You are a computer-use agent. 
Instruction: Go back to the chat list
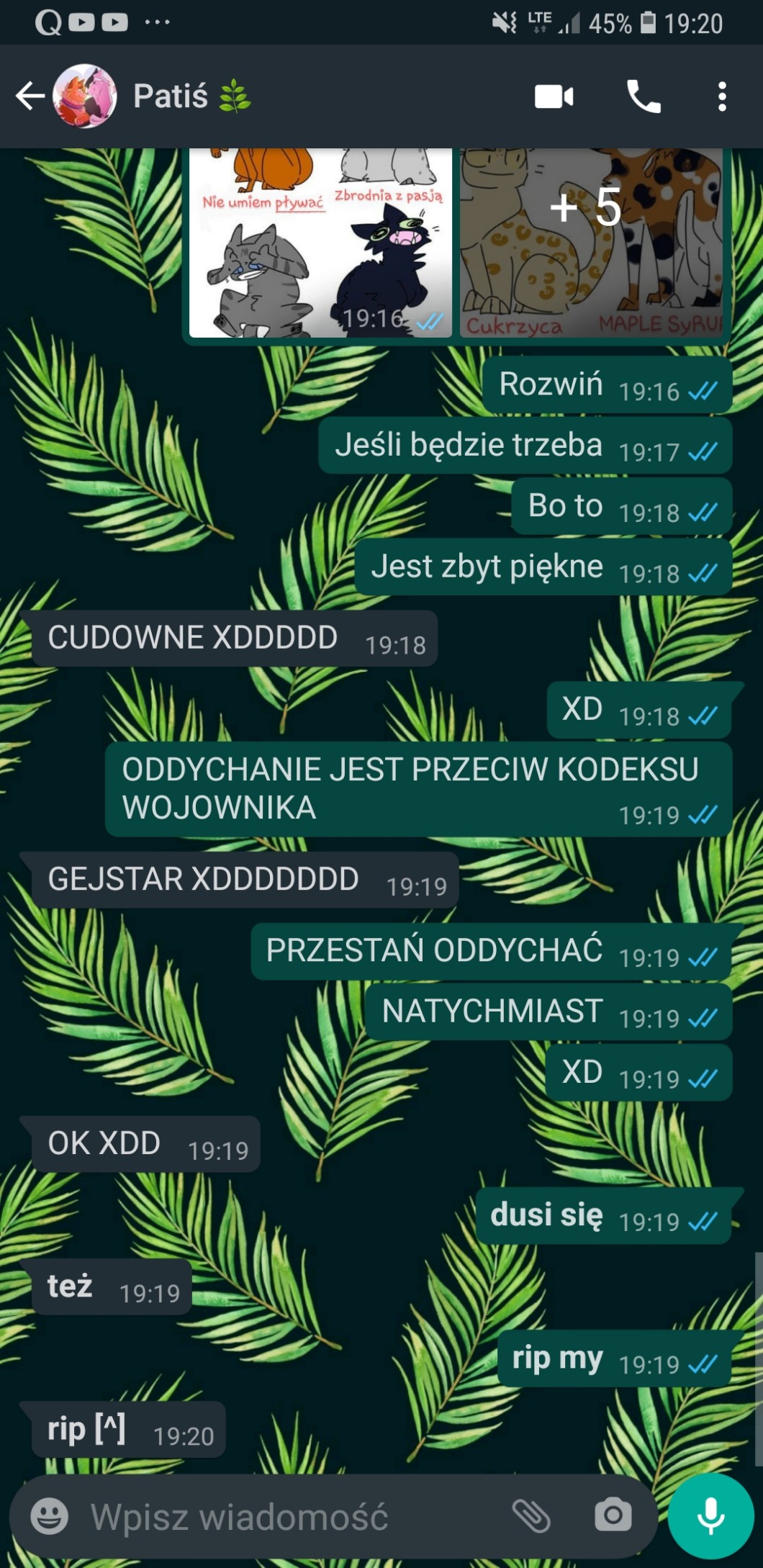coord(29,96)
